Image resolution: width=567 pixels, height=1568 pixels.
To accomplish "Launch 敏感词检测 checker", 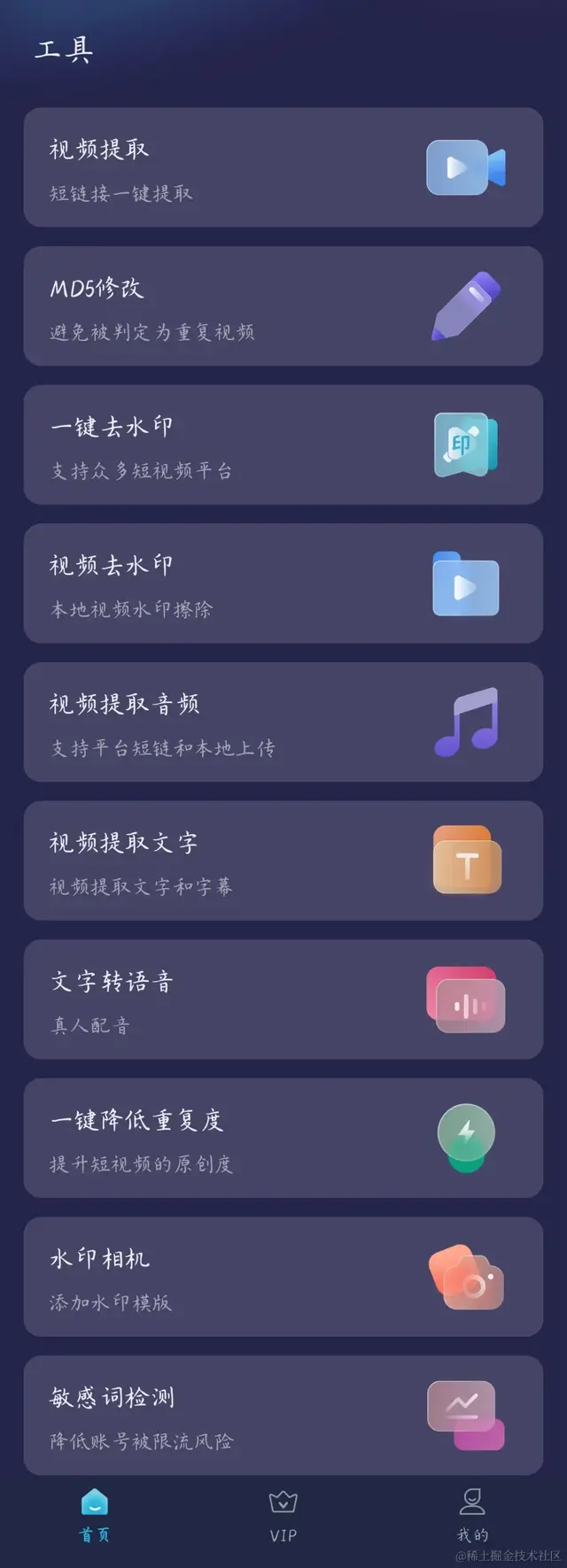I will tap(283, 1415).
